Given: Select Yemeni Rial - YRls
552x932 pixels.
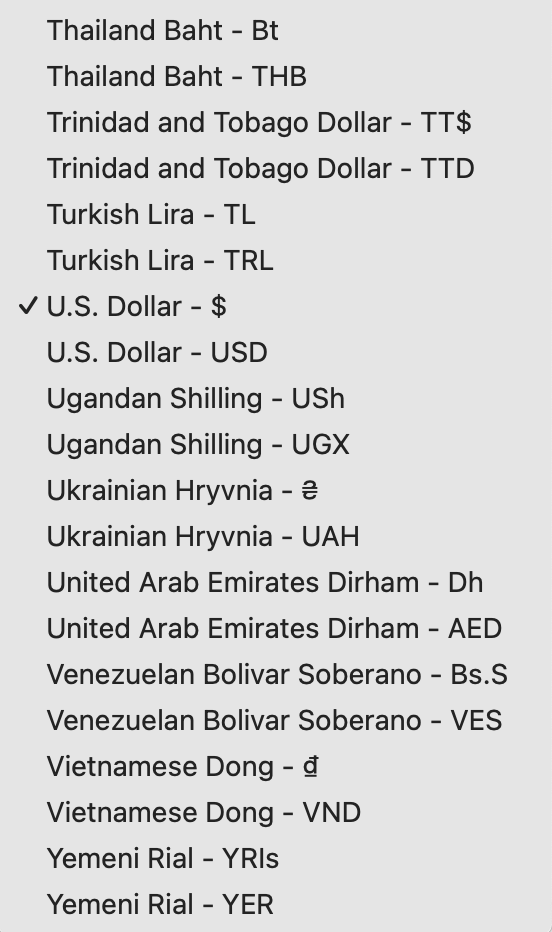Looking at the screenshot, I should pos(276,858).
